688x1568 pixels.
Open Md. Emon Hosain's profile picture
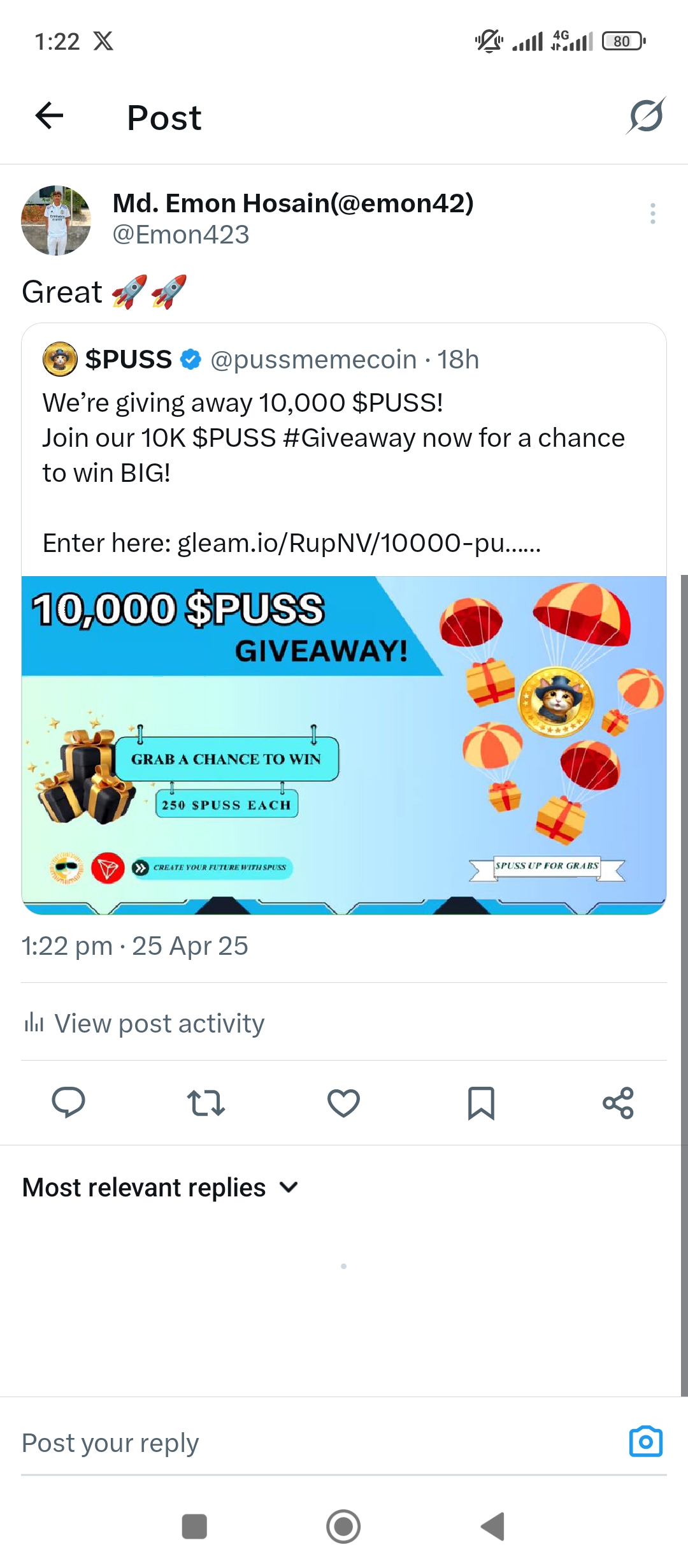(x=56, y=221)
